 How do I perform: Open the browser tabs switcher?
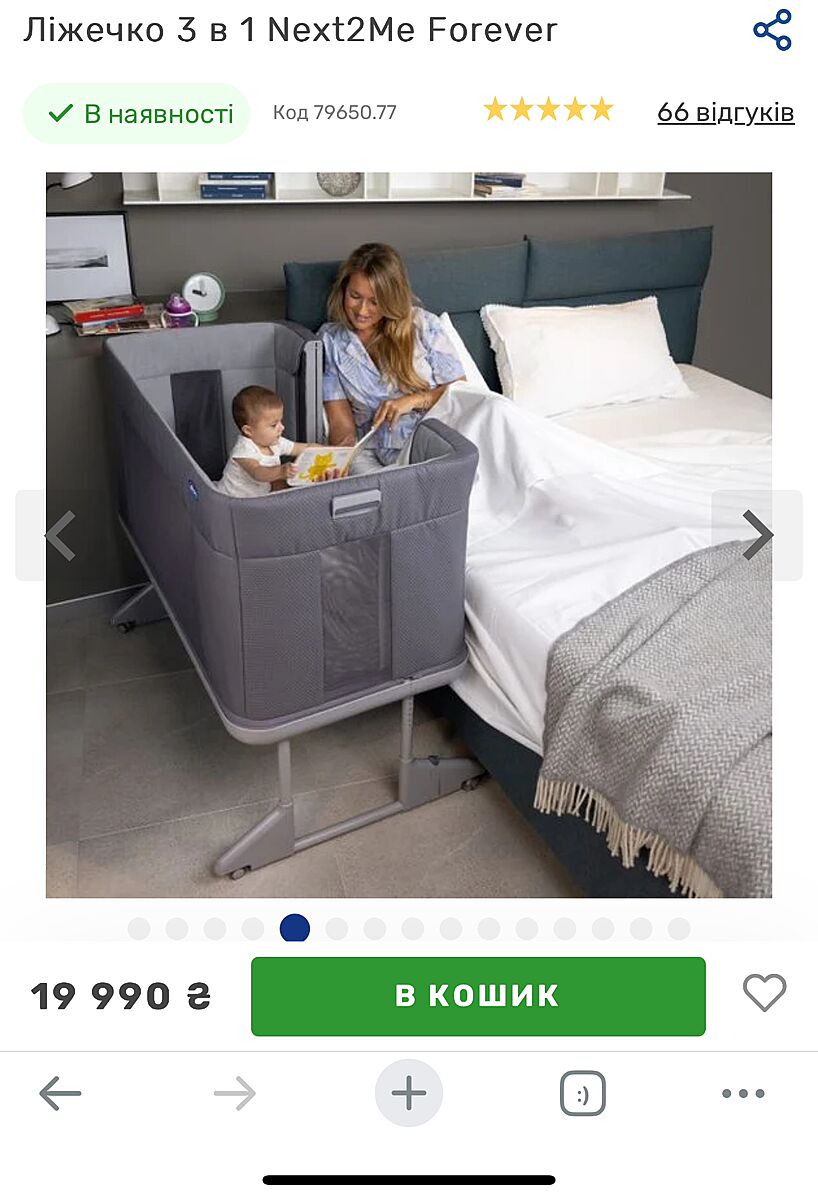pyautogui.click(x=583, y=1093)
